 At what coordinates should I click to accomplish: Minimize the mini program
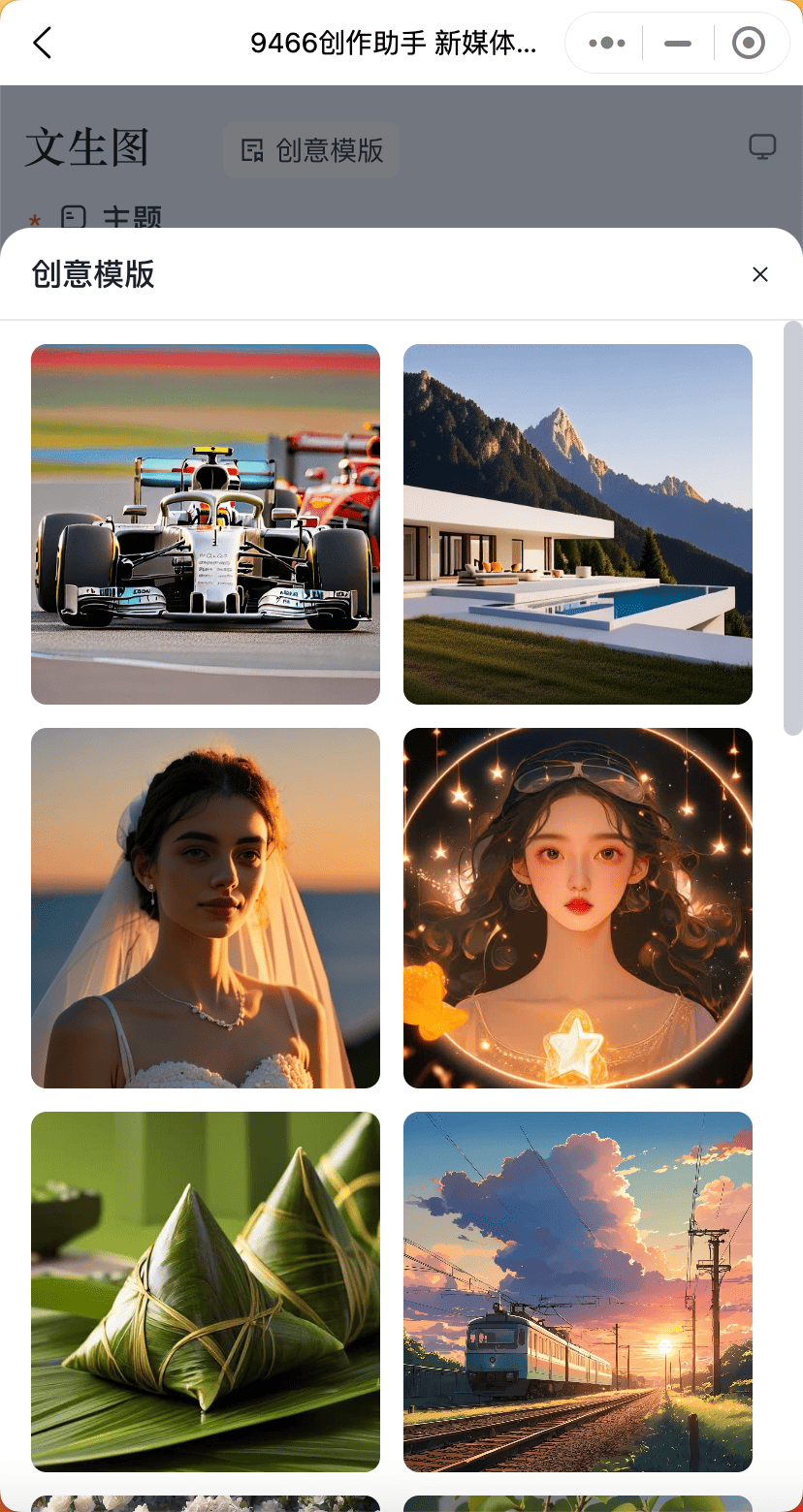[x=678, y=43]
